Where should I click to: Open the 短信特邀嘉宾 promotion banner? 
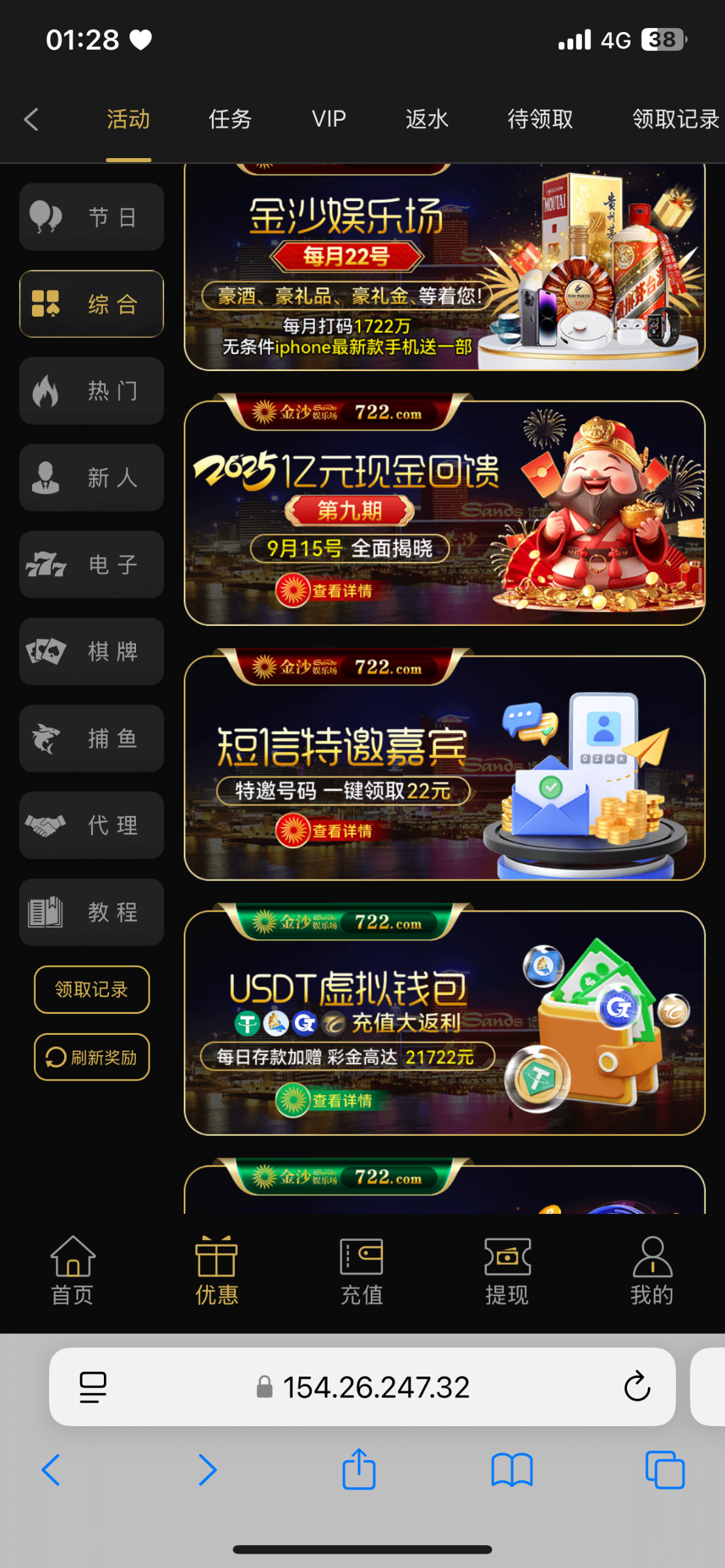click(445, 768)
